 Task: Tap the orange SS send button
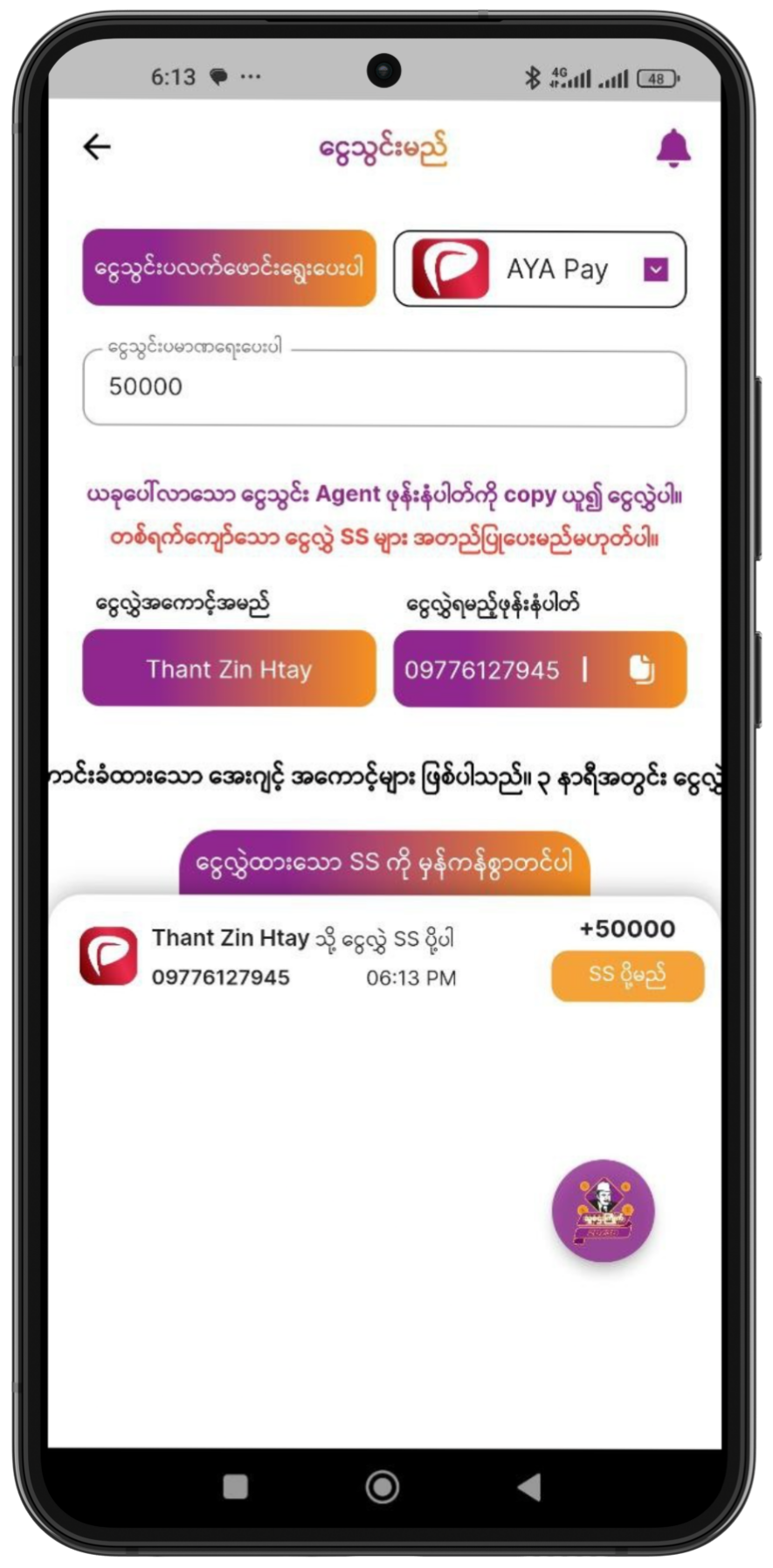[x=627, y=976]
